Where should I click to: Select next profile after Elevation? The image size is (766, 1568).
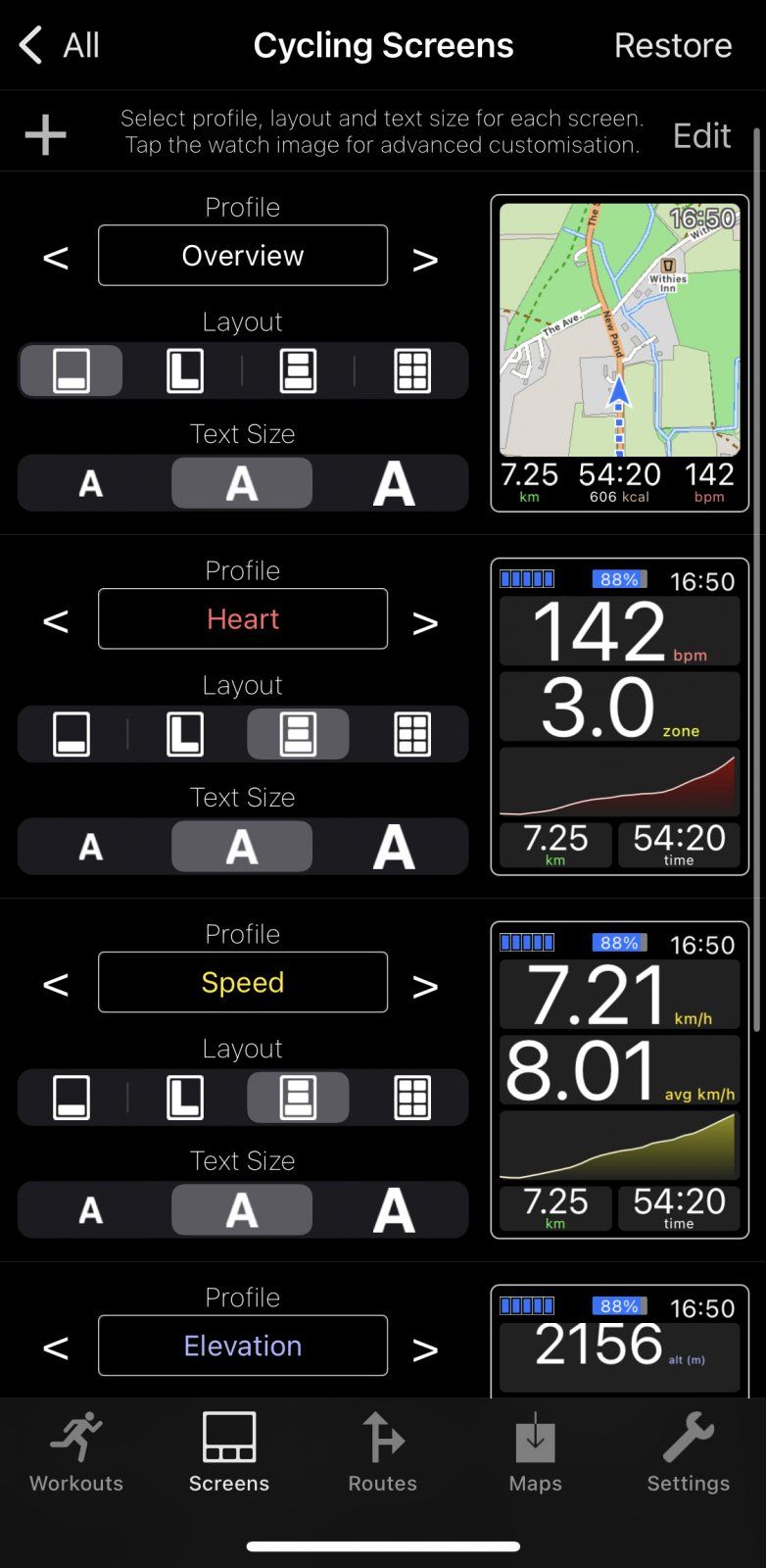[424, 1348]
